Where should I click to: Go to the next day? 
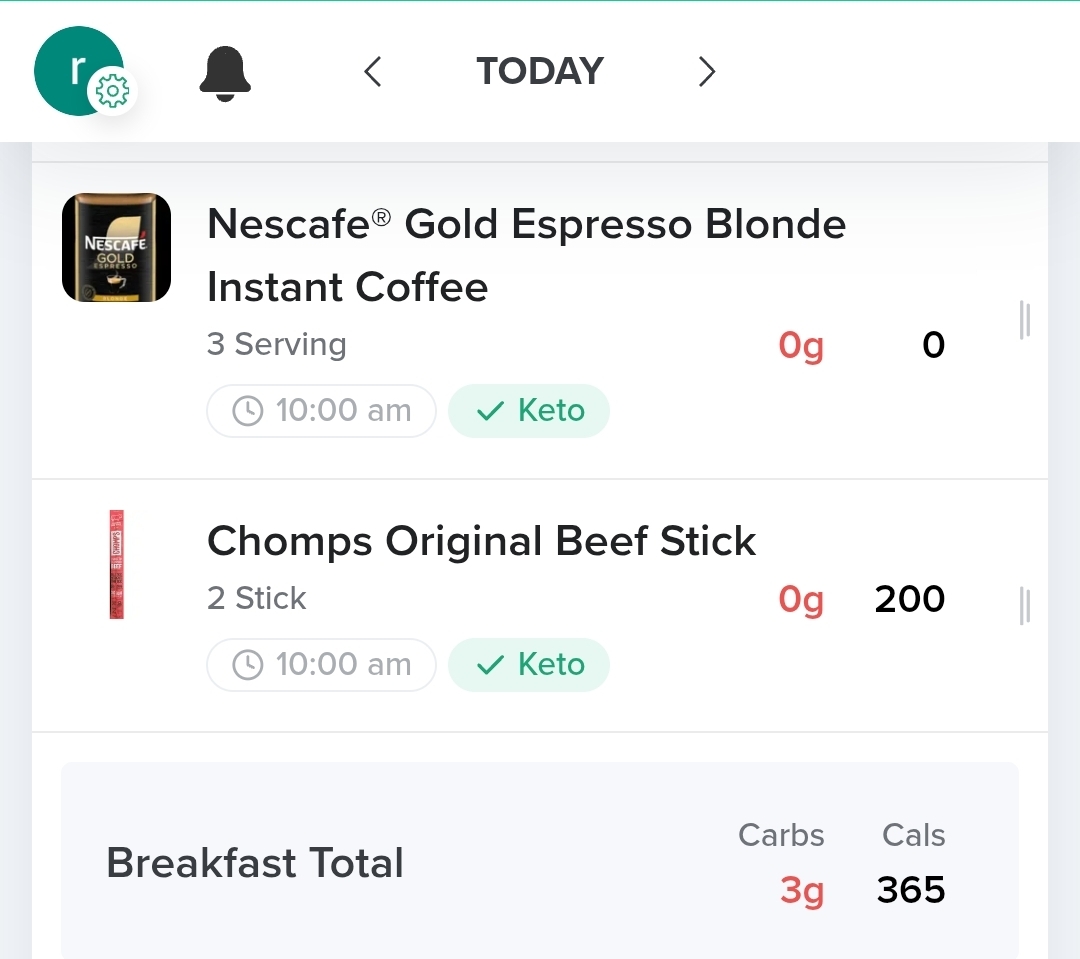click(706, 72)
